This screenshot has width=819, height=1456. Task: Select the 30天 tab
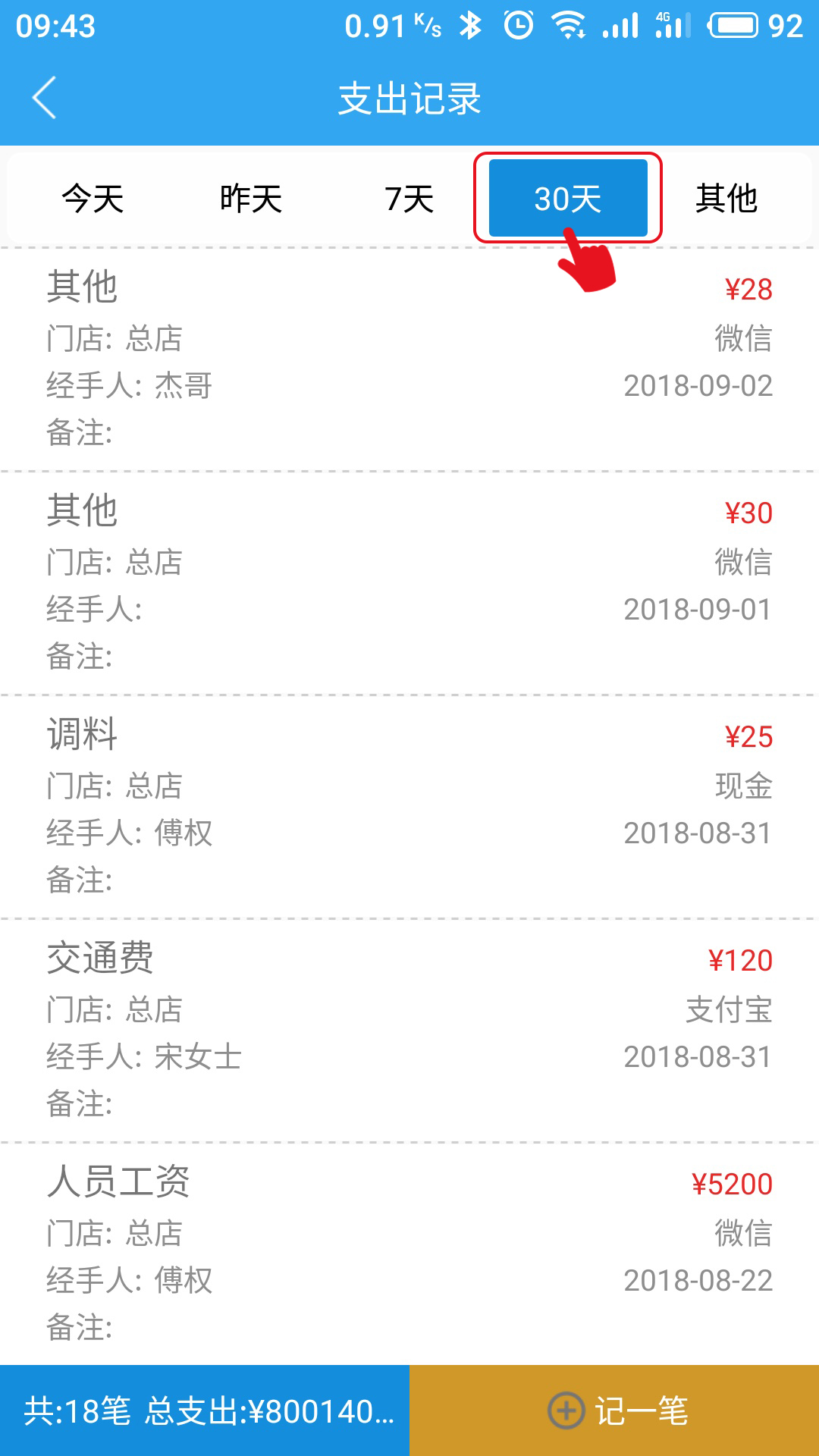(568, 198)
